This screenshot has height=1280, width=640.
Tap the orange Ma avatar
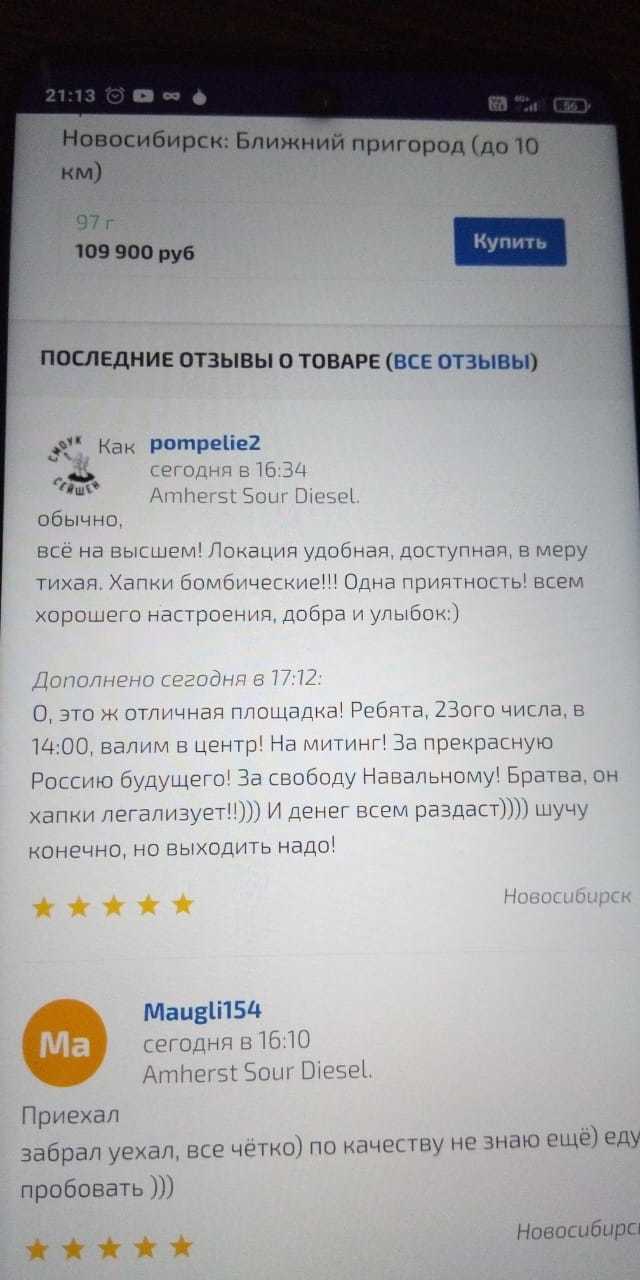[64, 1045]
